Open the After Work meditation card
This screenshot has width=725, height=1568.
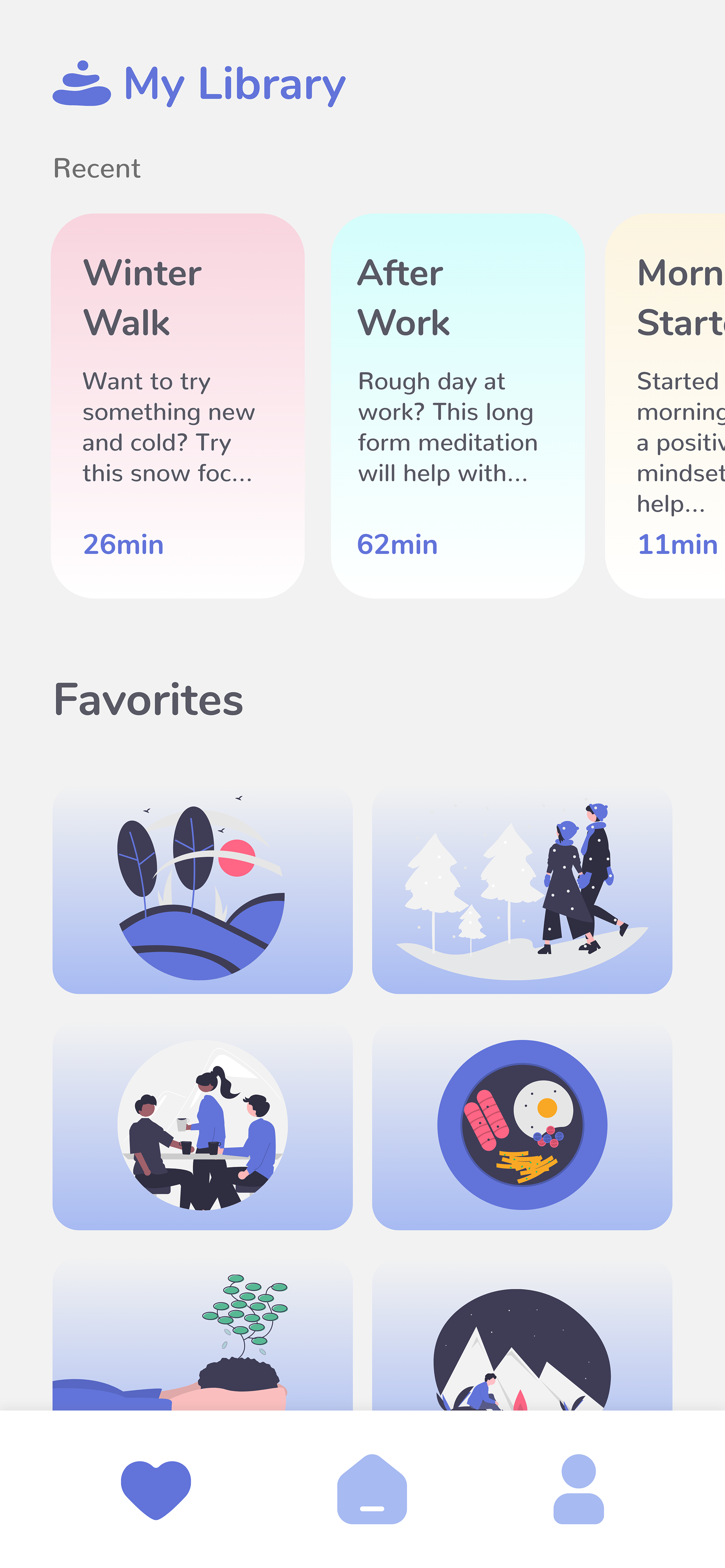(457, 405)
